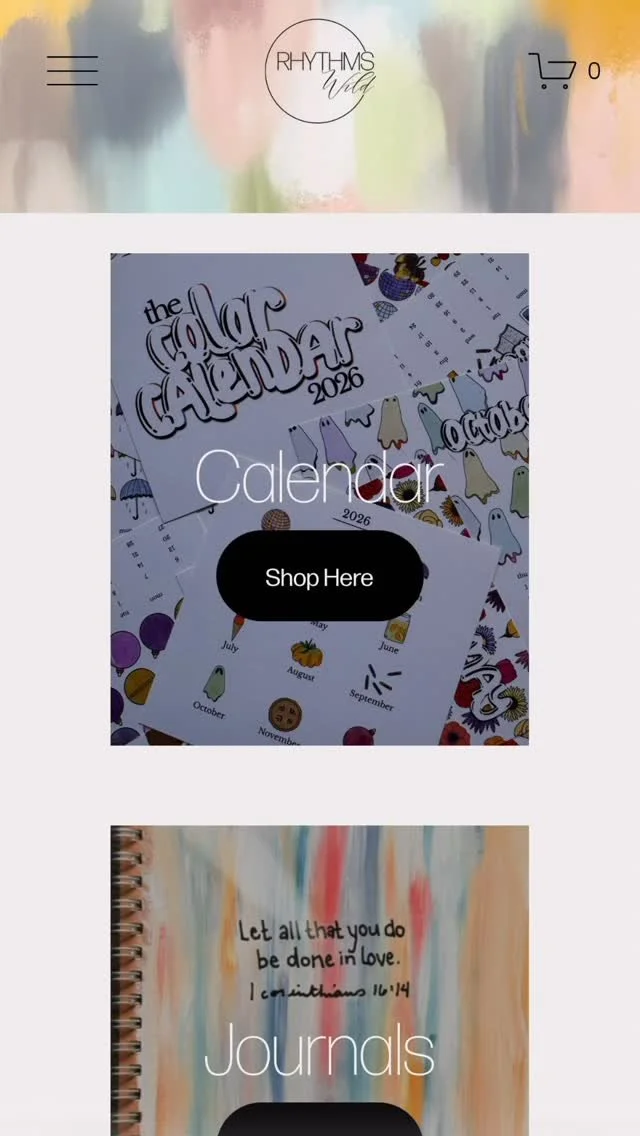Tap Shop Here on the Calendar tile

pyautogui.click(x=320, y=575)
